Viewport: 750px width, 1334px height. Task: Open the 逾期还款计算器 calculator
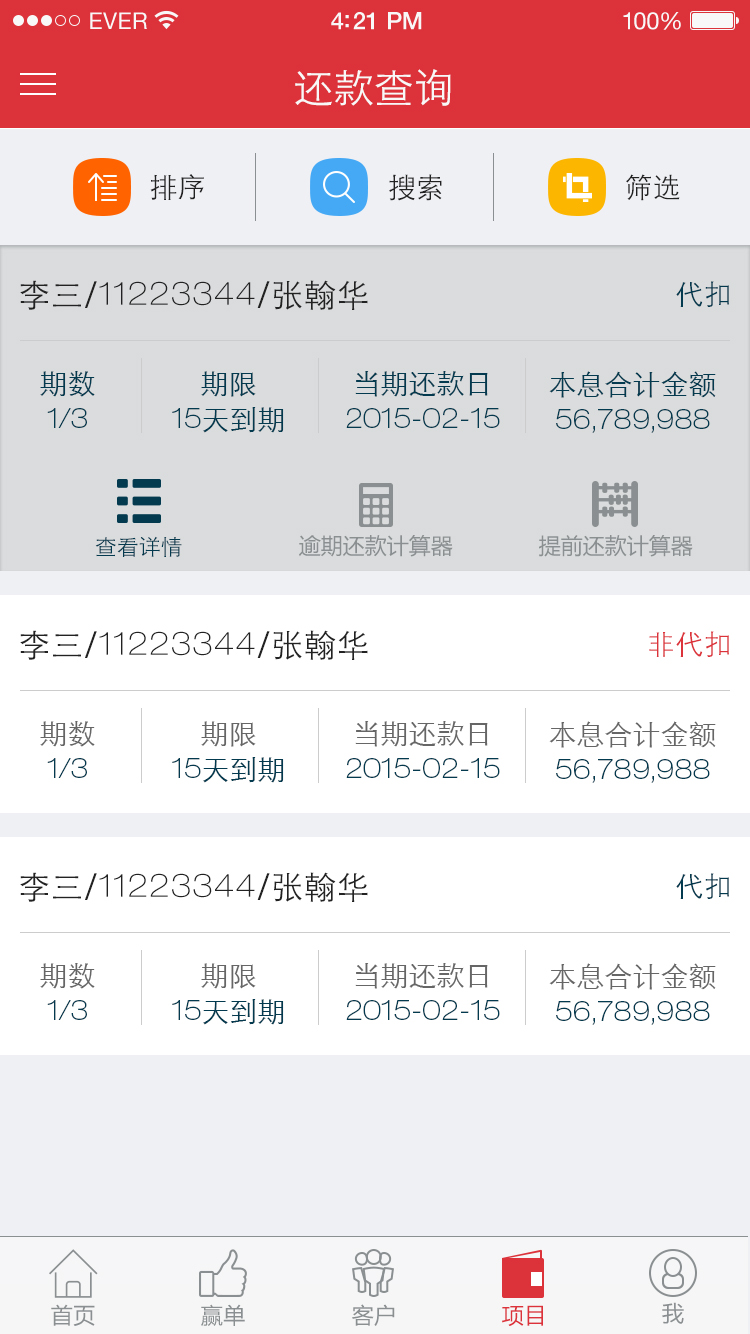click(x=376, y=518)
